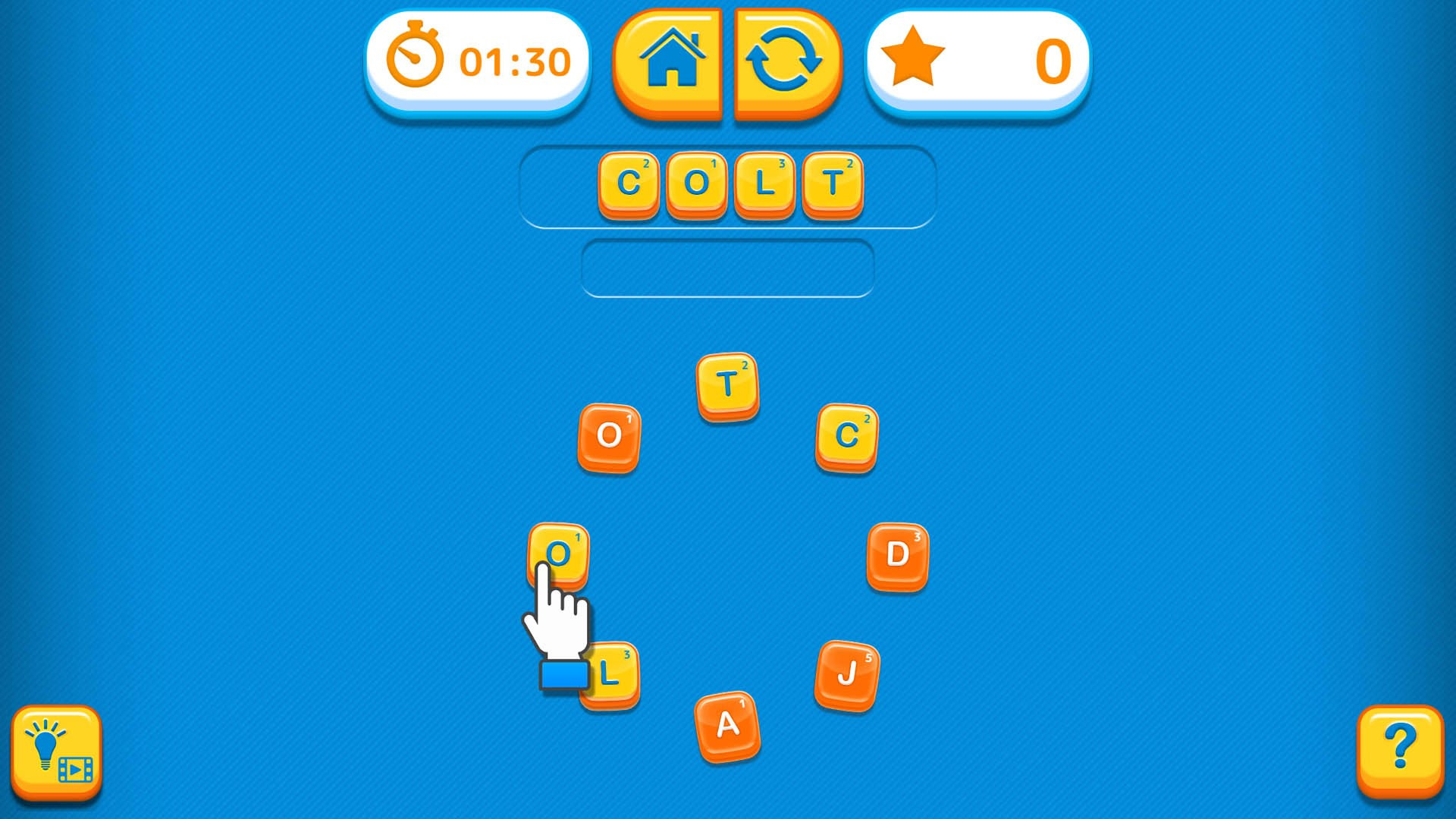Tap the letter C tile in the circle
Image resolution: width=1456 pixels, height=819 pixels.
pos(846,436)
